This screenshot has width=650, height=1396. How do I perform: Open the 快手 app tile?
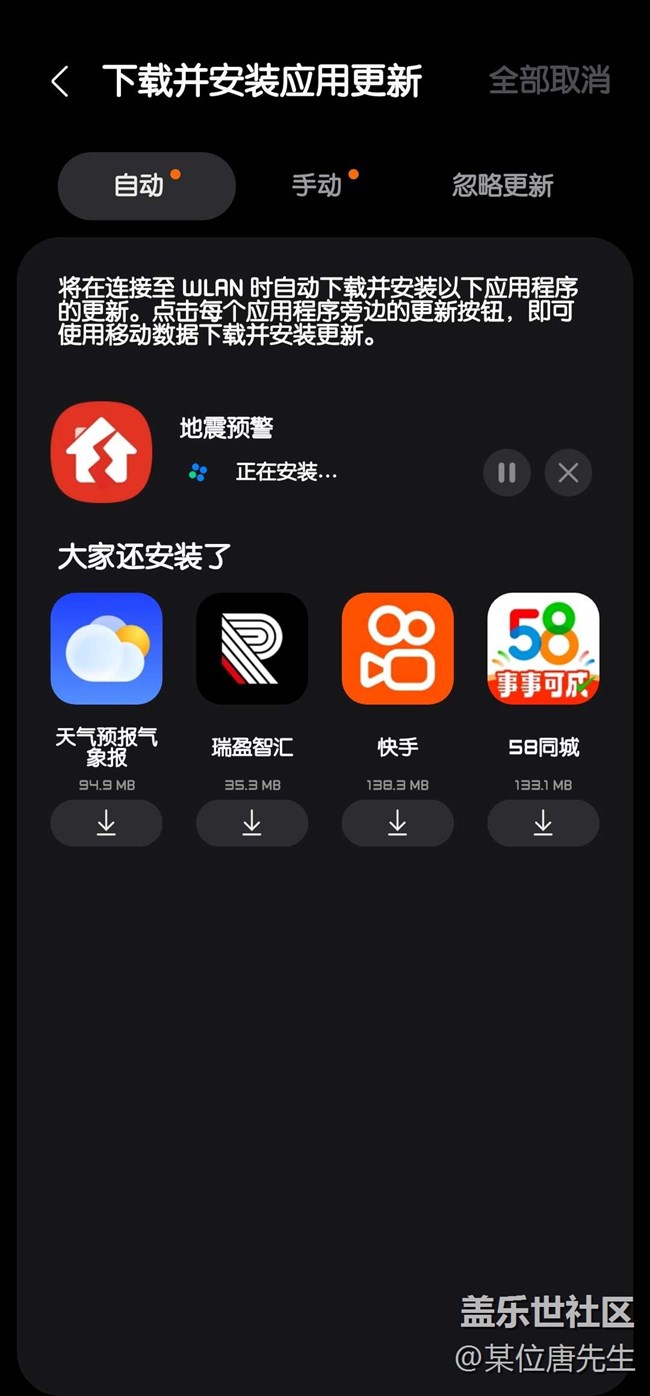[x=397, y=649]
